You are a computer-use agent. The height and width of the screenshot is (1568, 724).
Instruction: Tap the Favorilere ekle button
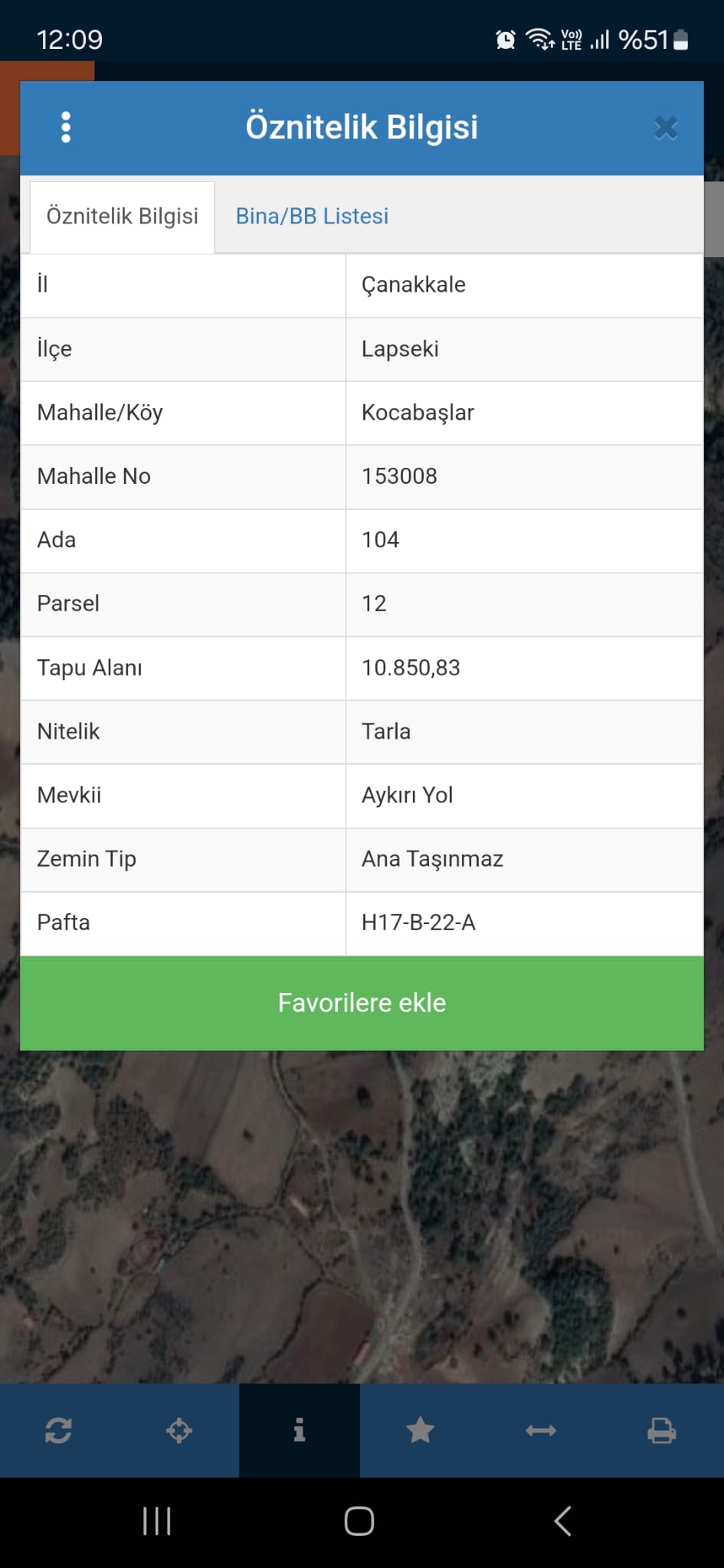[362, 1003]
